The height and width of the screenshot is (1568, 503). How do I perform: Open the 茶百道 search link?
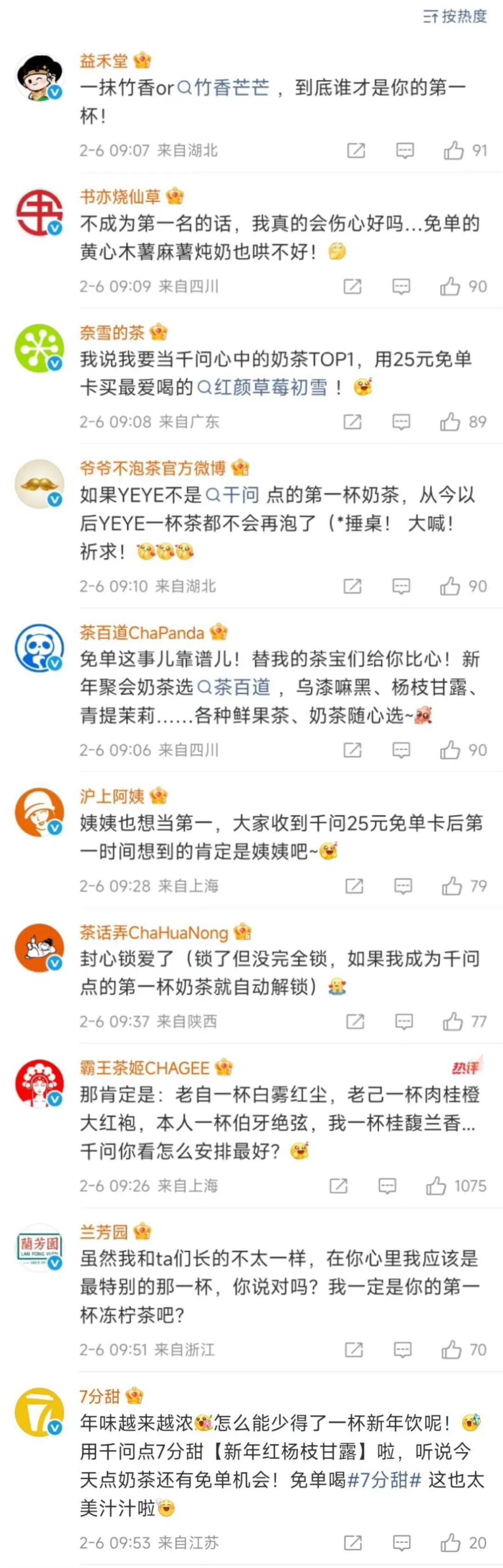tap(234, 687)
